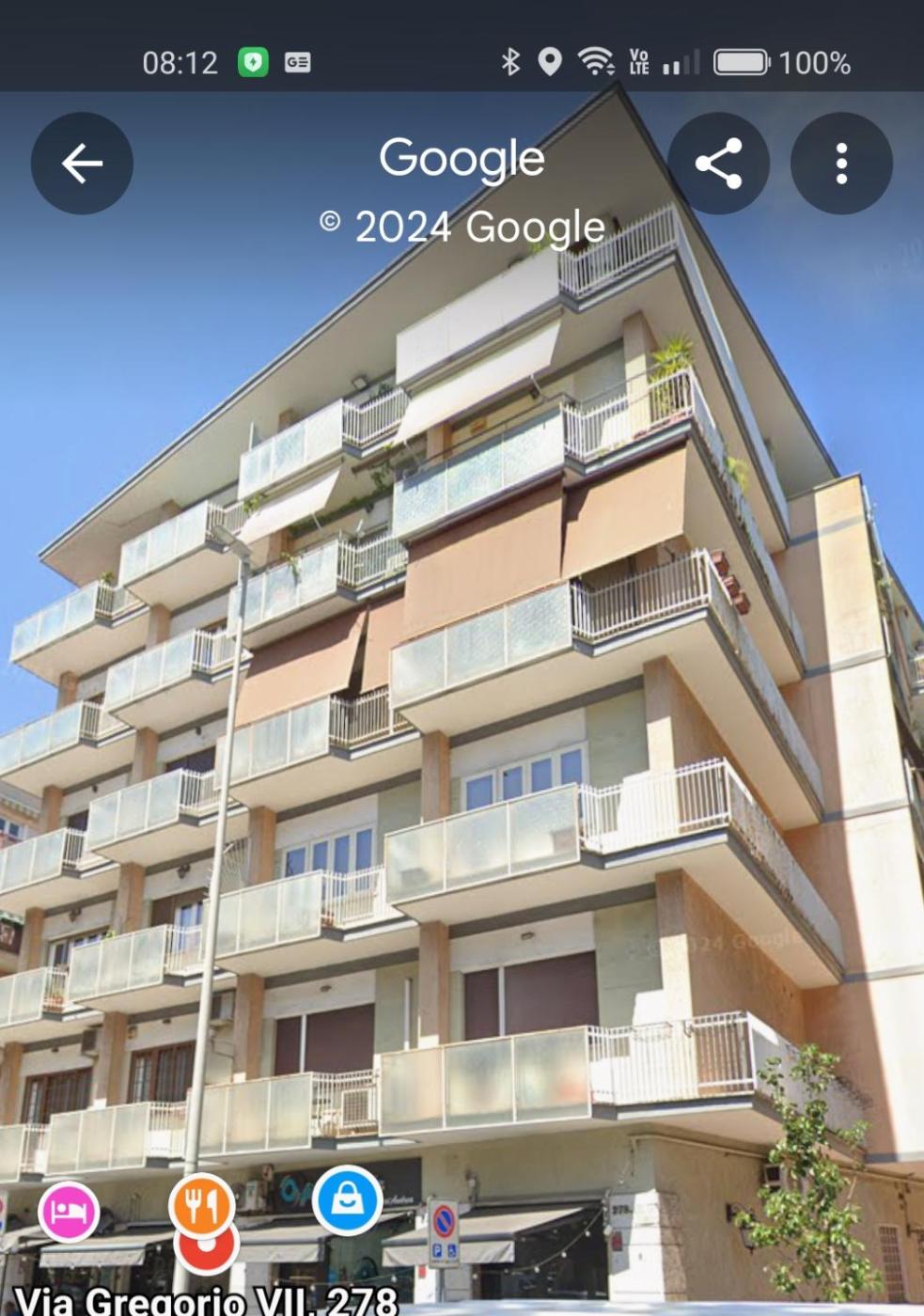
Task: Open the three-dot overflow menu
Action: point(841,164)
